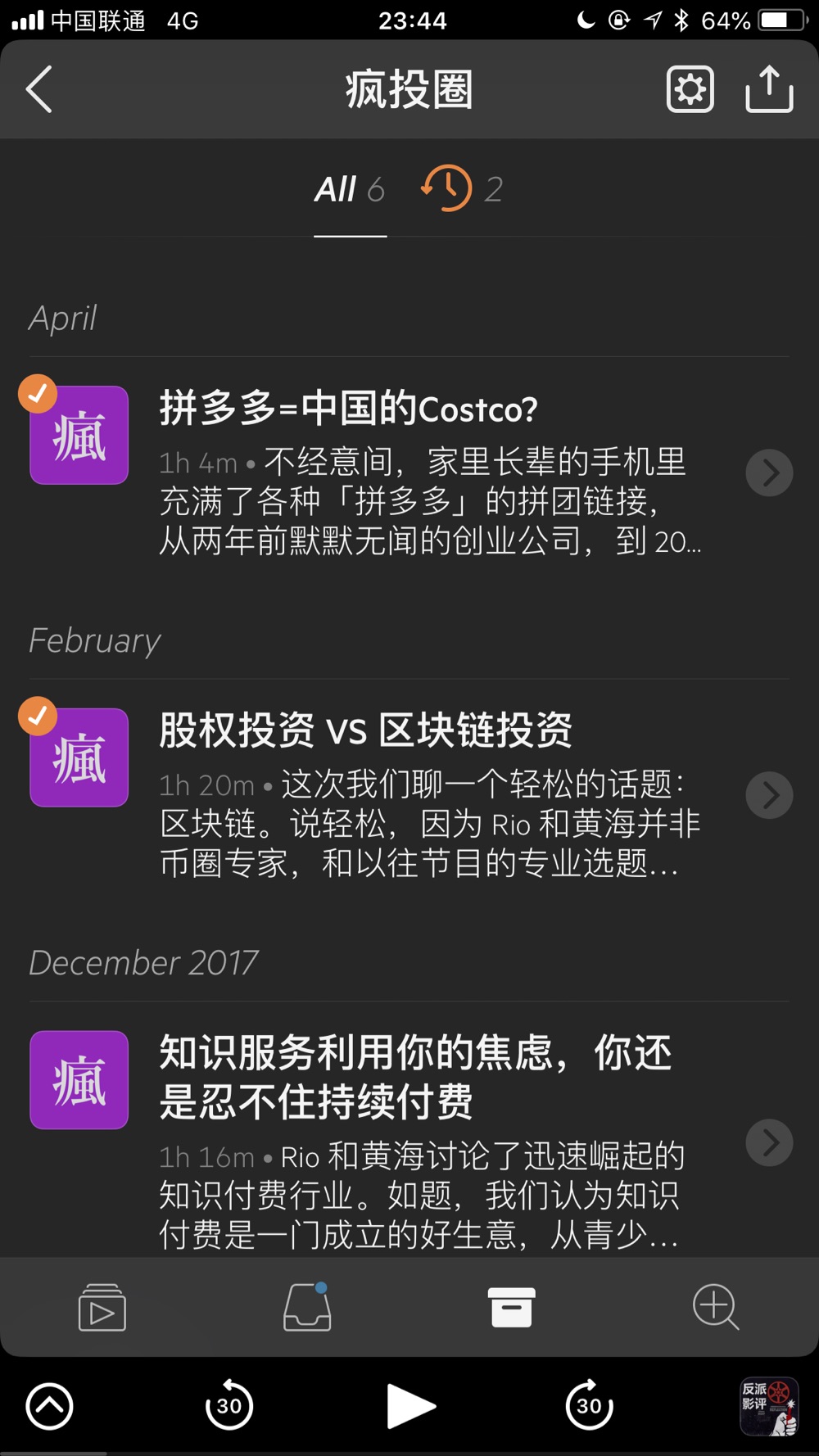Expand details chevron for the 知识服务 episode
Viewport: 819px width, 1456px height.
pos(769,1142)
